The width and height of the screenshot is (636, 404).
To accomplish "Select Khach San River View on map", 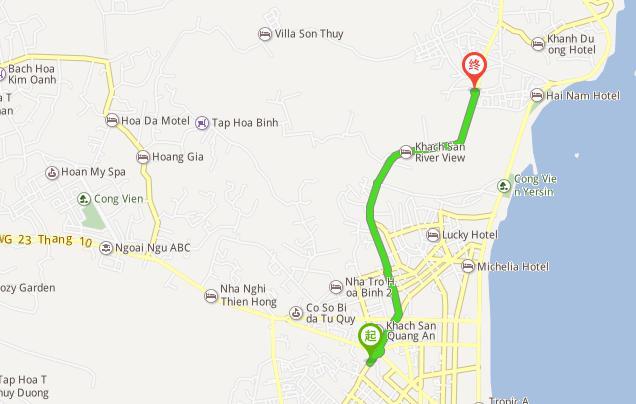I will 406,152.
